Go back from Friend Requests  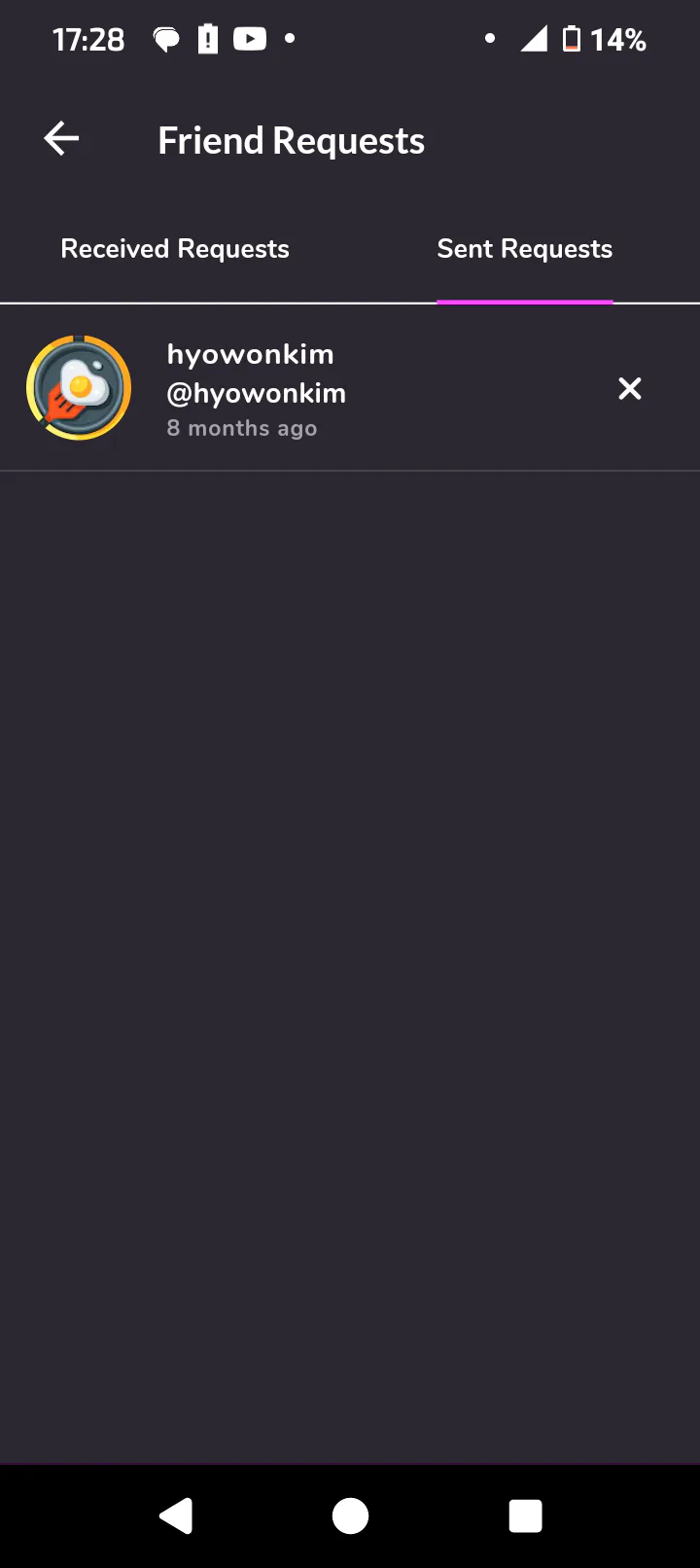point(61,139)
